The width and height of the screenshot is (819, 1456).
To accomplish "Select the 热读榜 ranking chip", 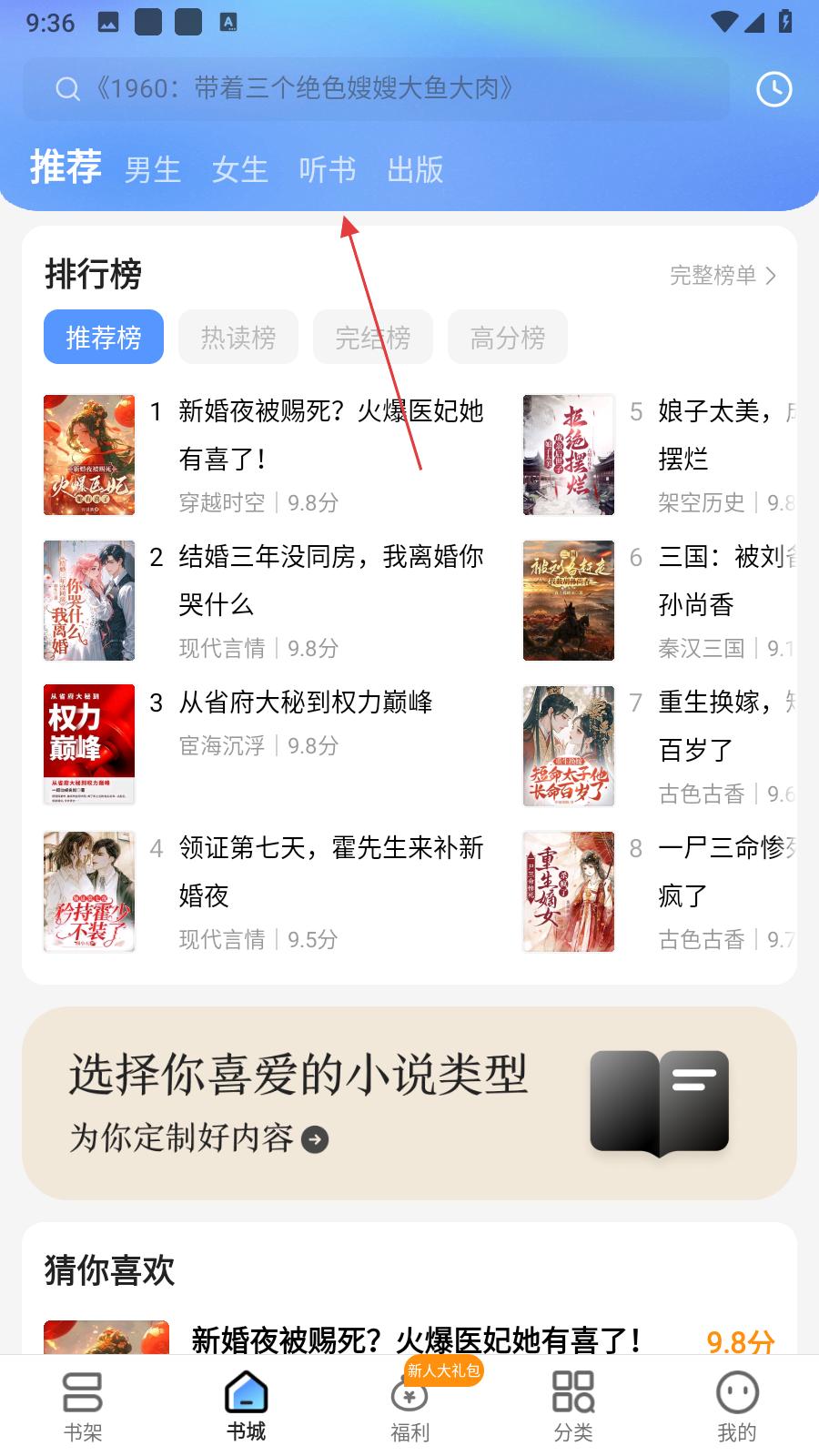I will pyautogui.click(x=238, y=338).
